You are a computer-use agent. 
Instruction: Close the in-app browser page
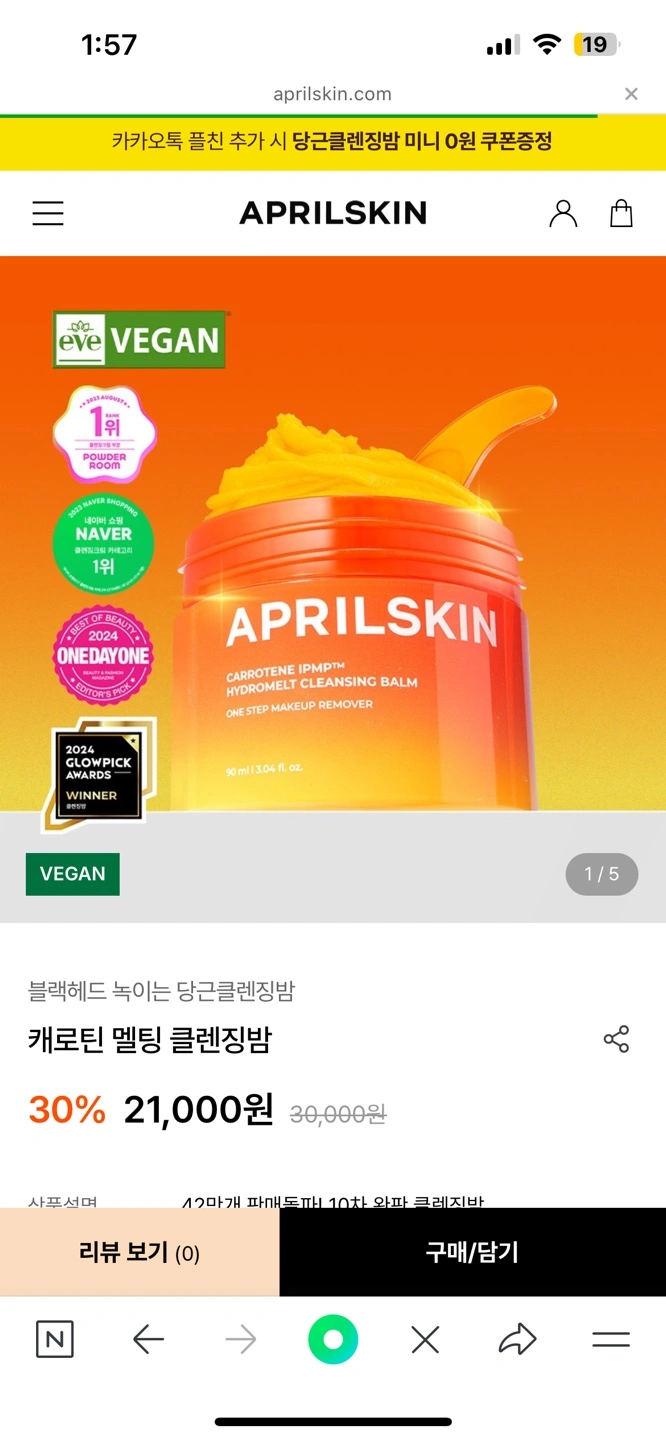631,94
